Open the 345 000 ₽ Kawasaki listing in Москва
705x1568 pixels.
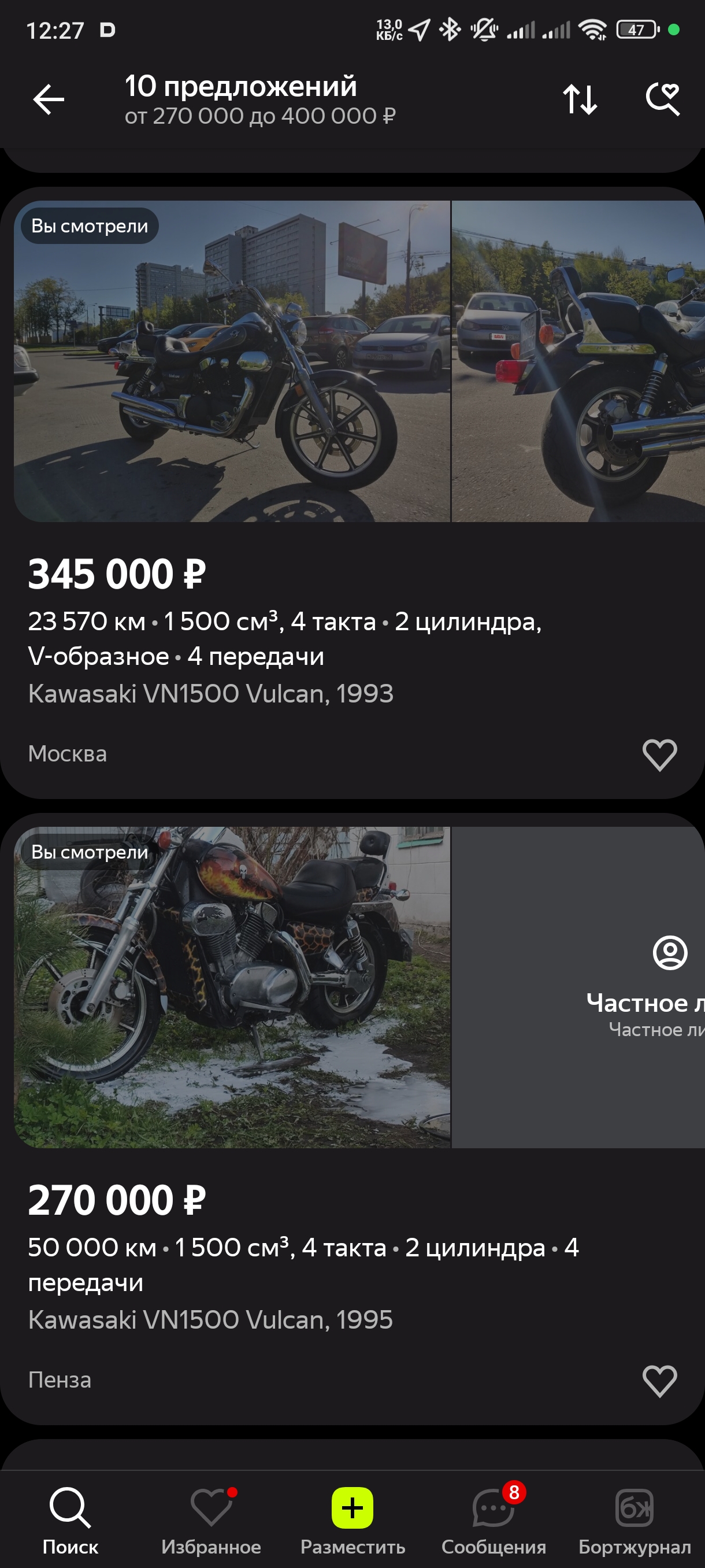[352, 493]
